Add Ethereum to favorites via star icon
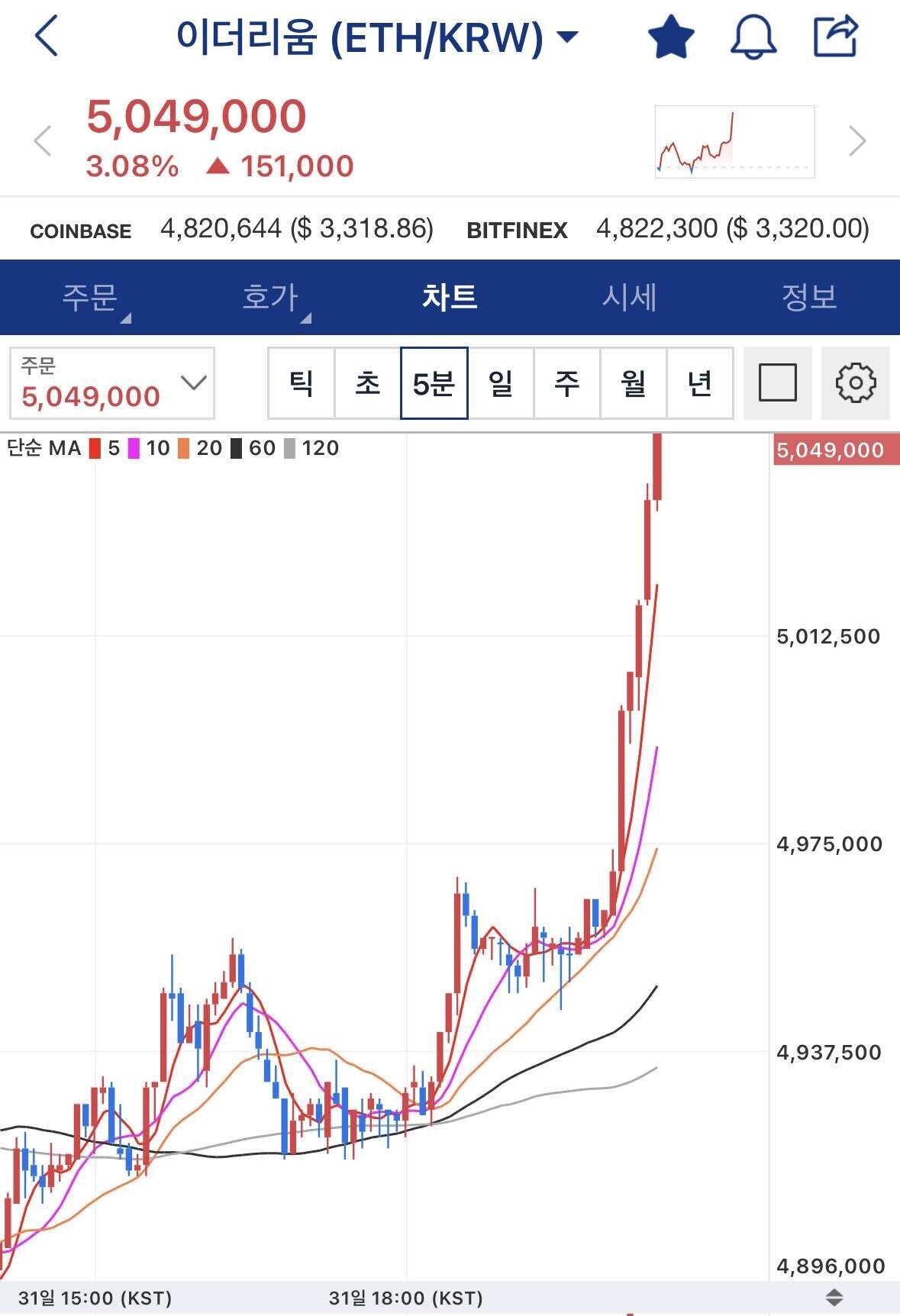 click(x=670, y=36)
